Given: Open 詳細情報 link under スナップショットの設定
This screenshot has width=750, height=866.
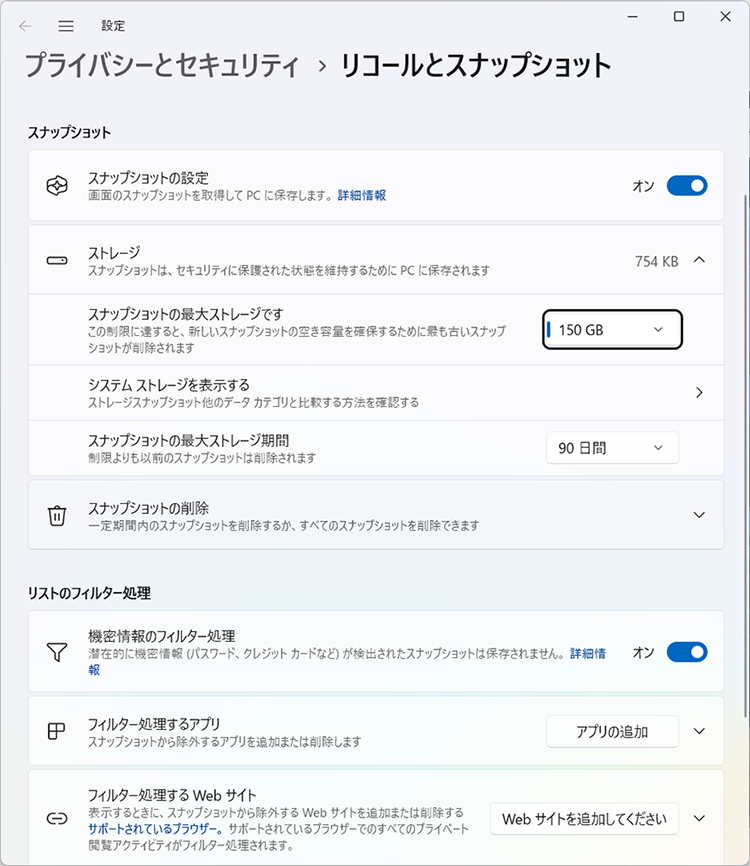Looking at the screenshot, I should 361,195.
